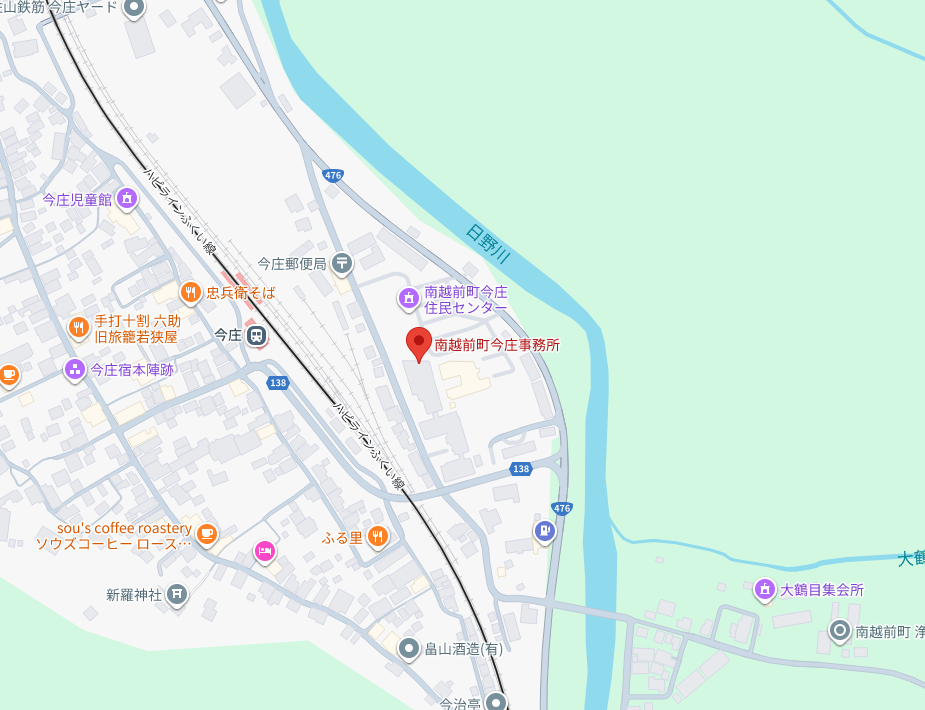Screen dimensions: 925x710
Task: Tap the red pin for 南越前町今庄事務所
Action: 419,343
